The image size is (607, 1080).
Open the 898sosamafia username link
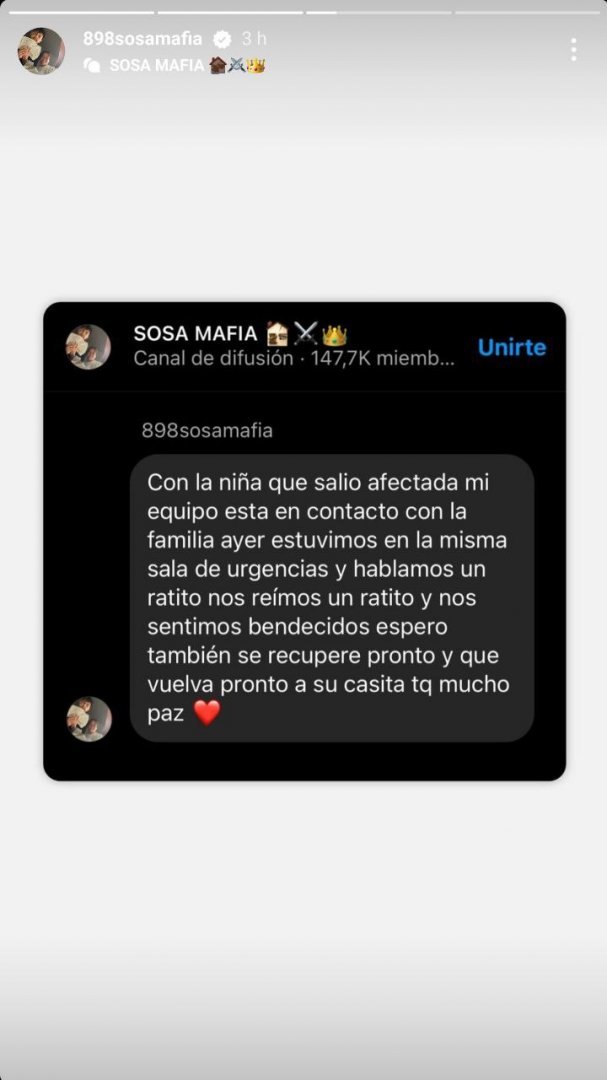point(143,39)
